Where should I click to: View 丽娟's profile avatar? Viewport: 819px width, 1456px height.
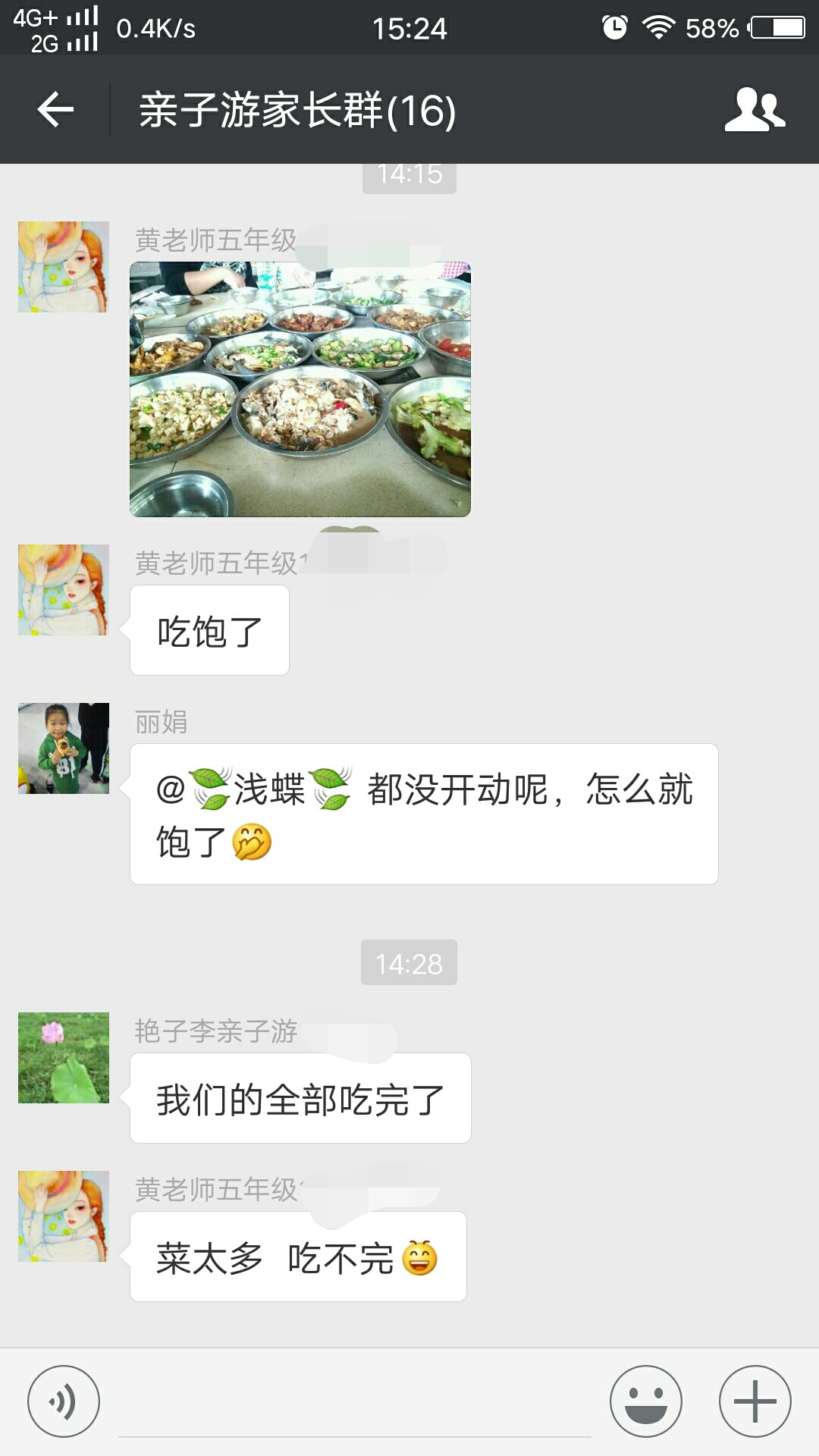pyautogui.click(x=64, y=748)
